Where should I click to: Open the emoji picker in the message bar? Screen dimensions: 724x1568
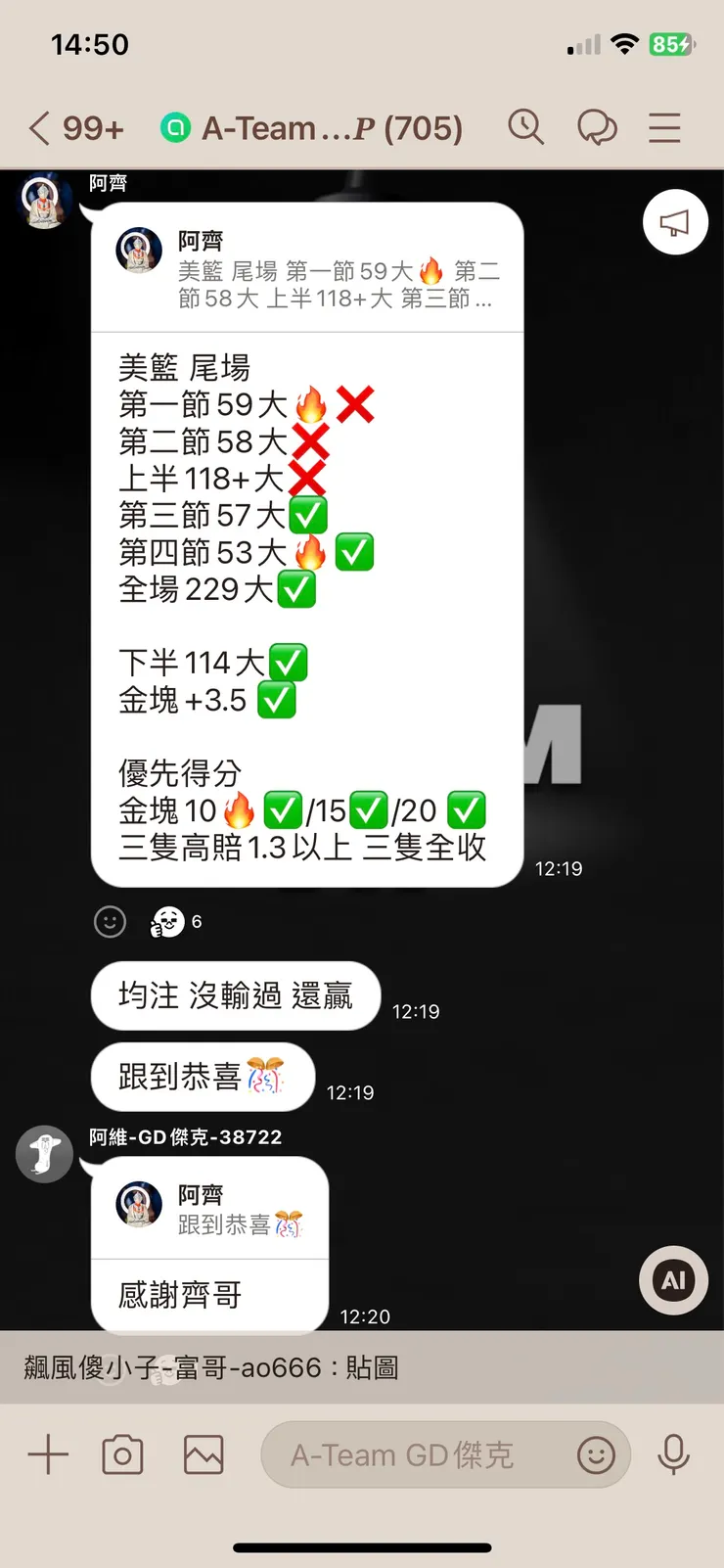pos(597,1454)
